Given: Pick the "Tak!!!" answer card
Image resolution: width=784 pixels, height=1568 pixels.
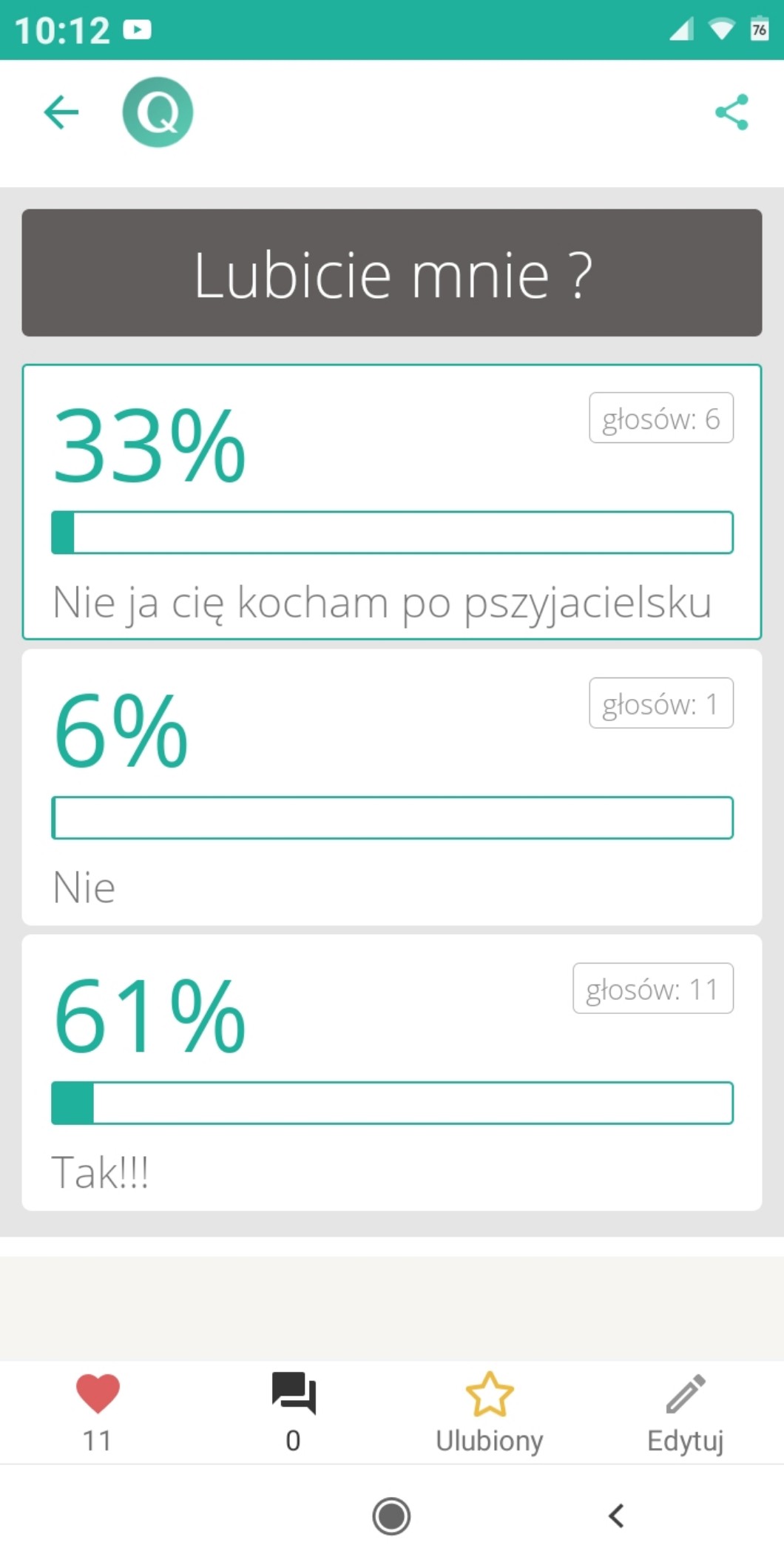Looking at the screenshot, I should point(391,1072).
